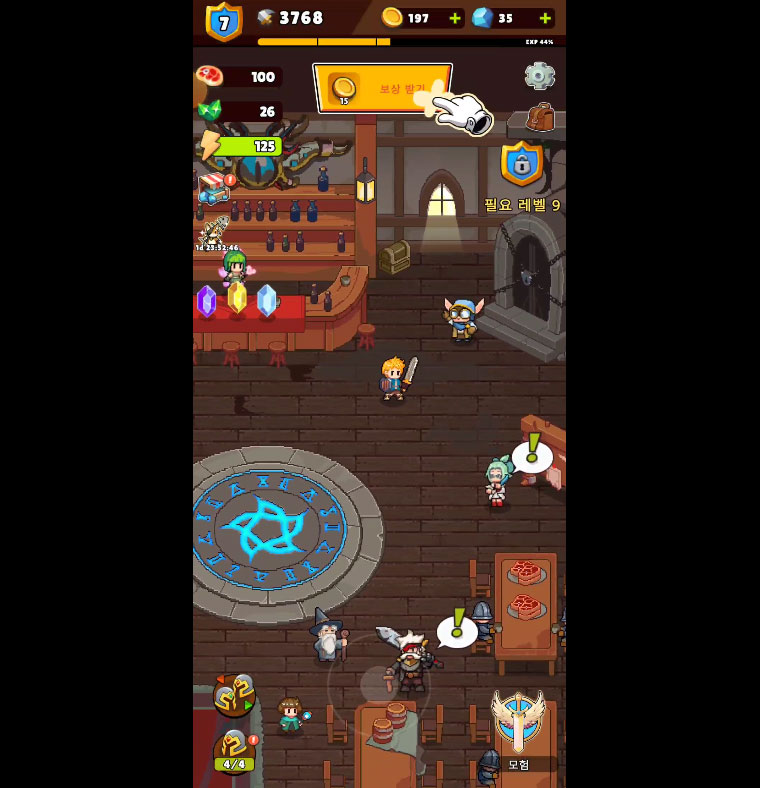Open the backpack inventory
Screen dimensions: 760x788
coord(540,117)
